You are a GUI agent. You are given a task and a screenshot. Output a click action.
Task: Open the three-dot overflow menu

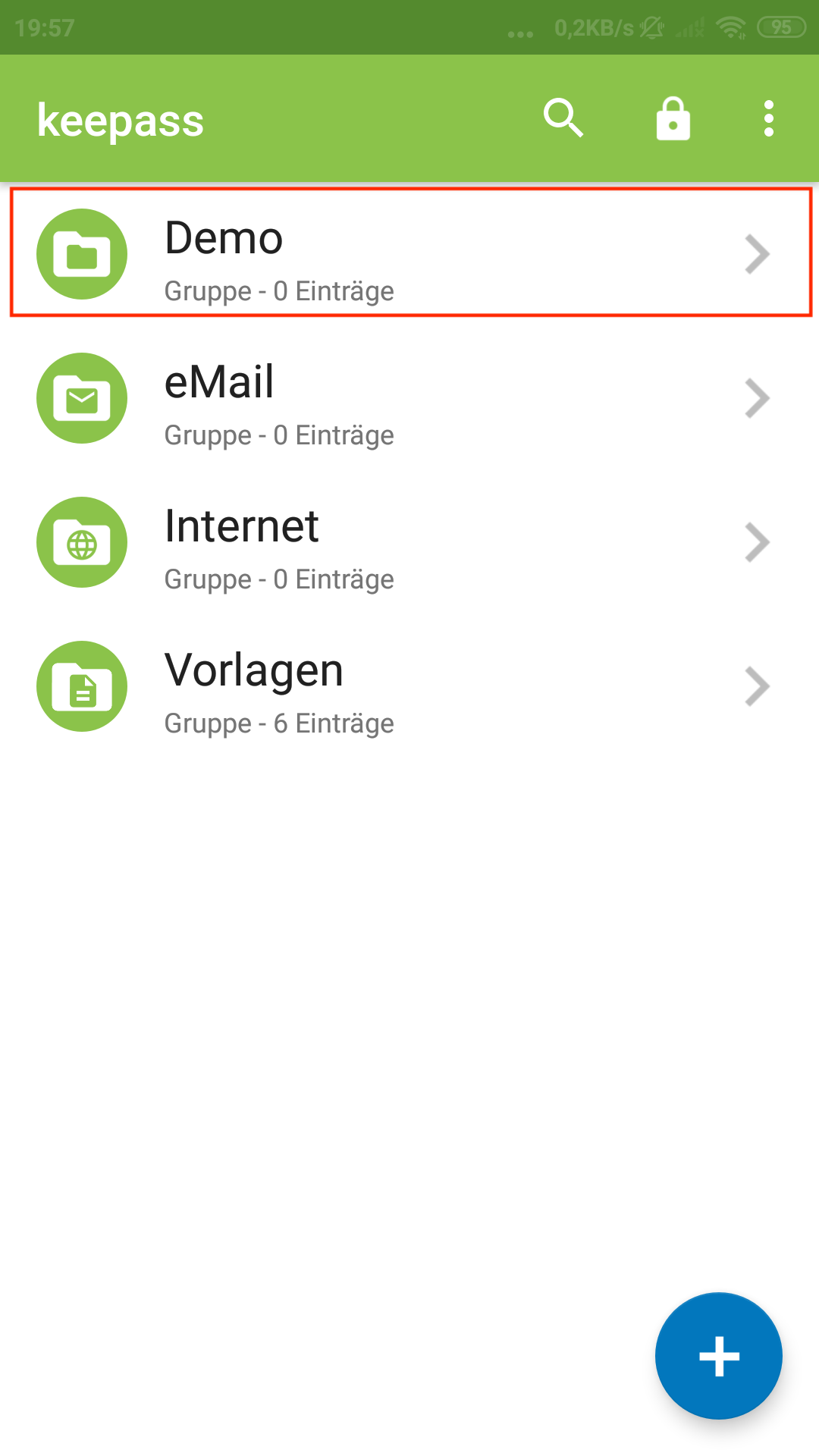pos(767,118)
